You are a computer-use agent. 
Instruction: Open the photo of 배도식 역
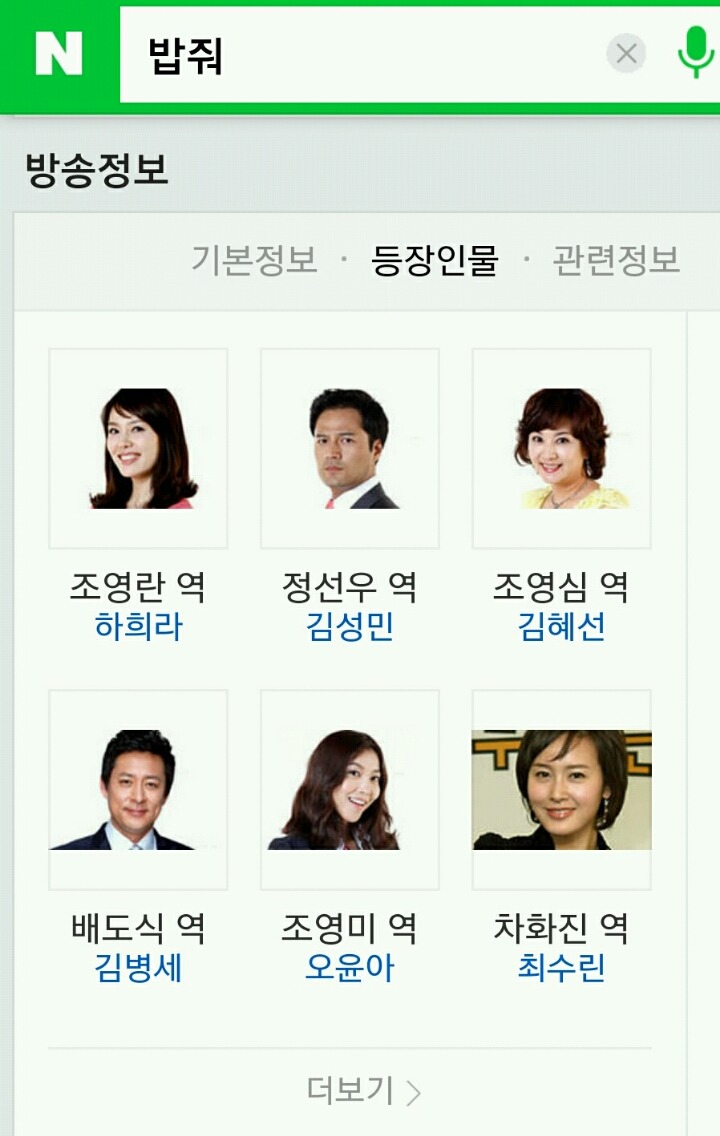click(x=138, y=790)
